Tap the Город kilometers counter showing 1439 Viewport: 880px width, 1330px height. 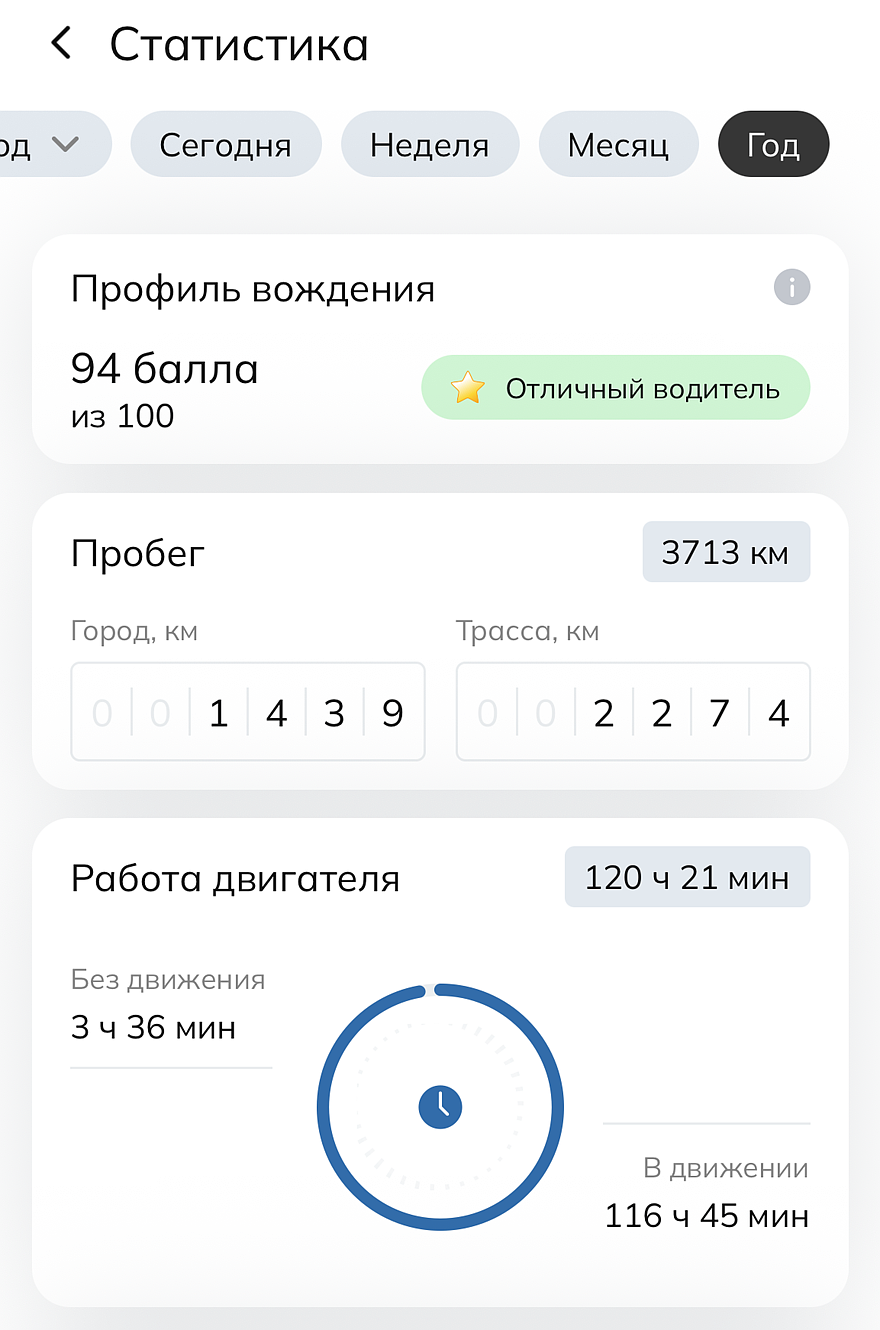click(x=247, y=711)
